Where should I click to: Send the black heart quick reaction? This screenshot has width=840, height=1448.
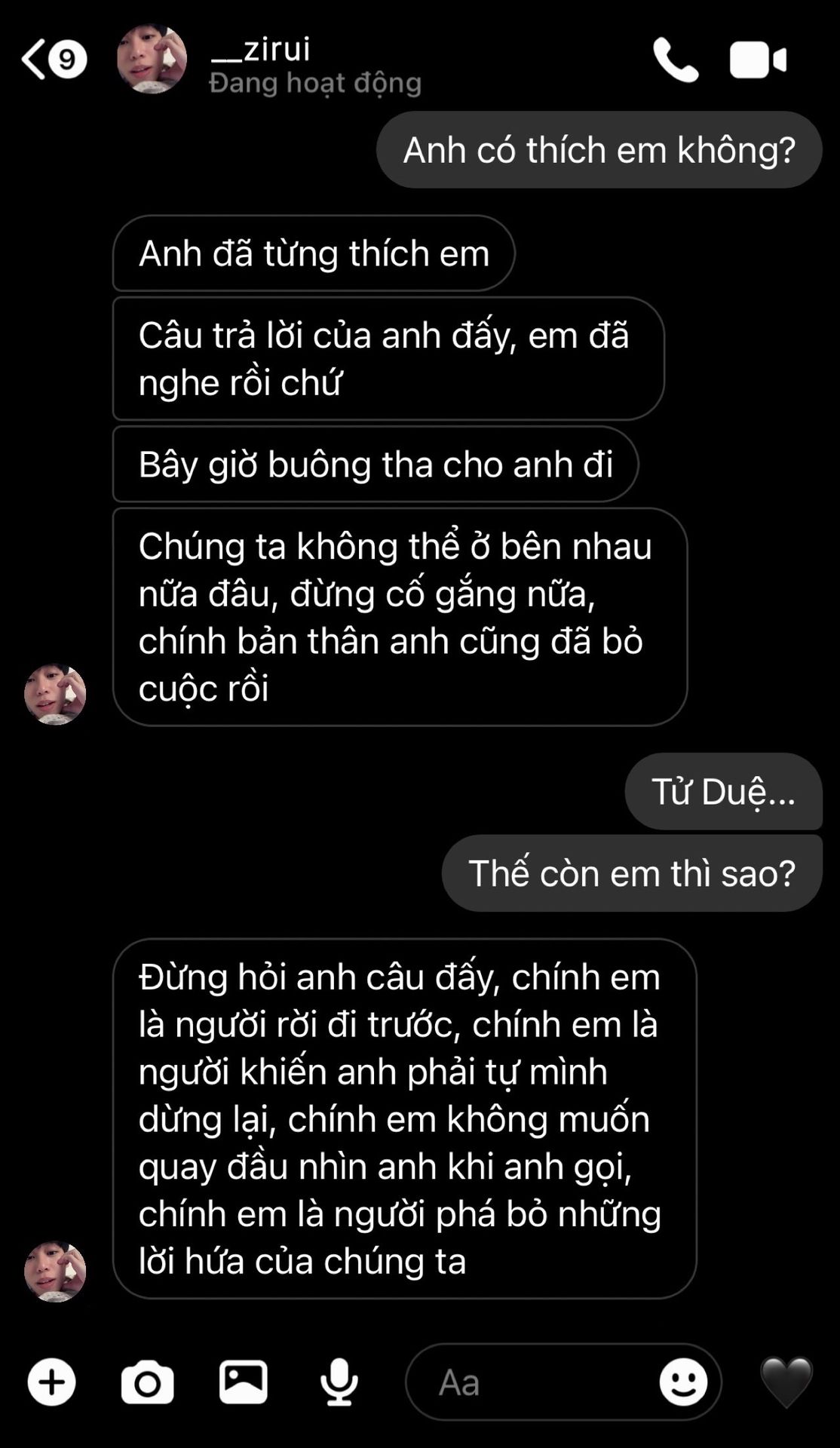pyautogui.click(x=786, y=1382)
